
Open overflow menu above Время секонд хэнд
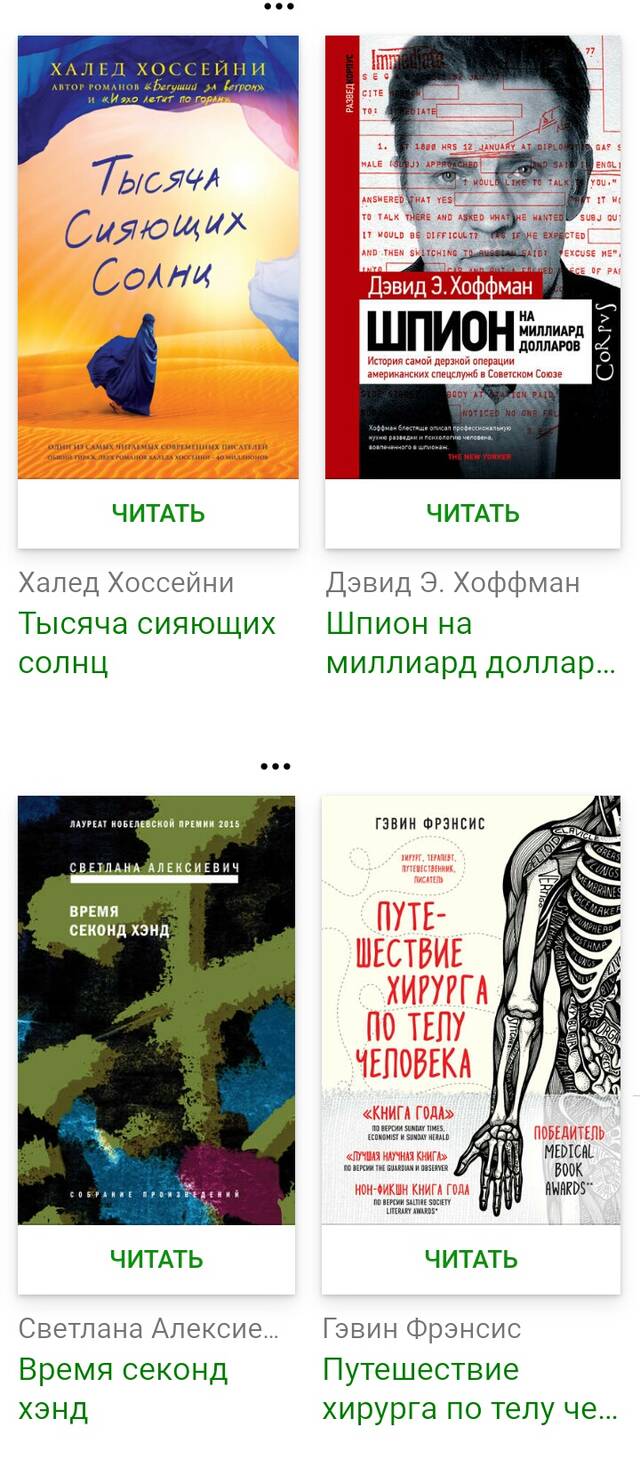point(275,767)
